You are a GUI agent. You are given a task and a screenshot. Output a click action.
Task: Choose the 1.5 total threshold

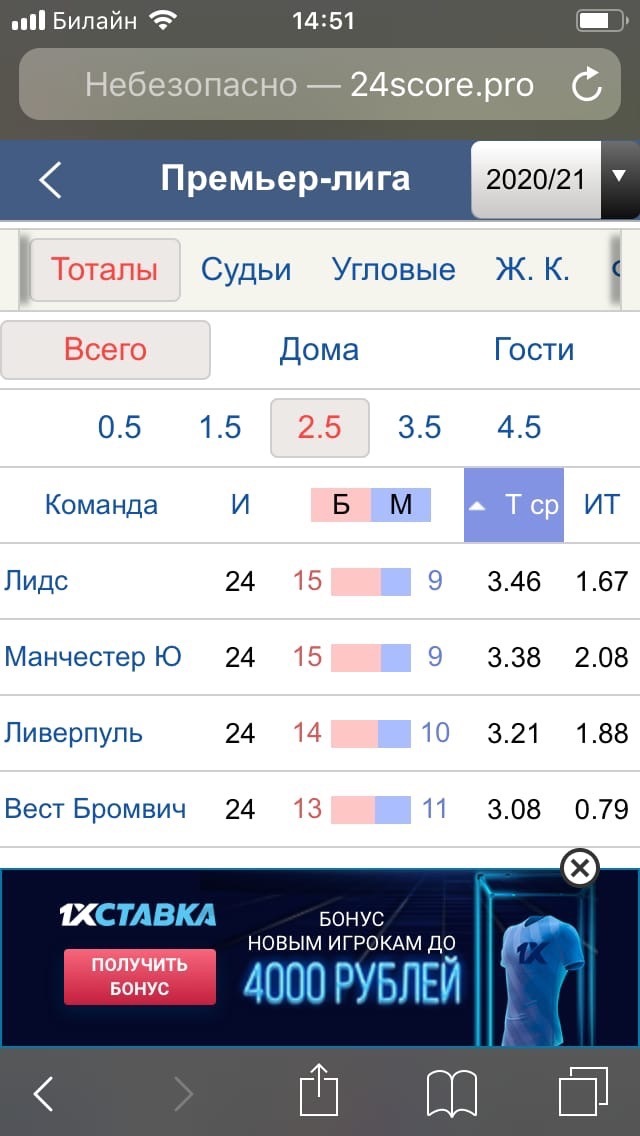click(220, 428)
